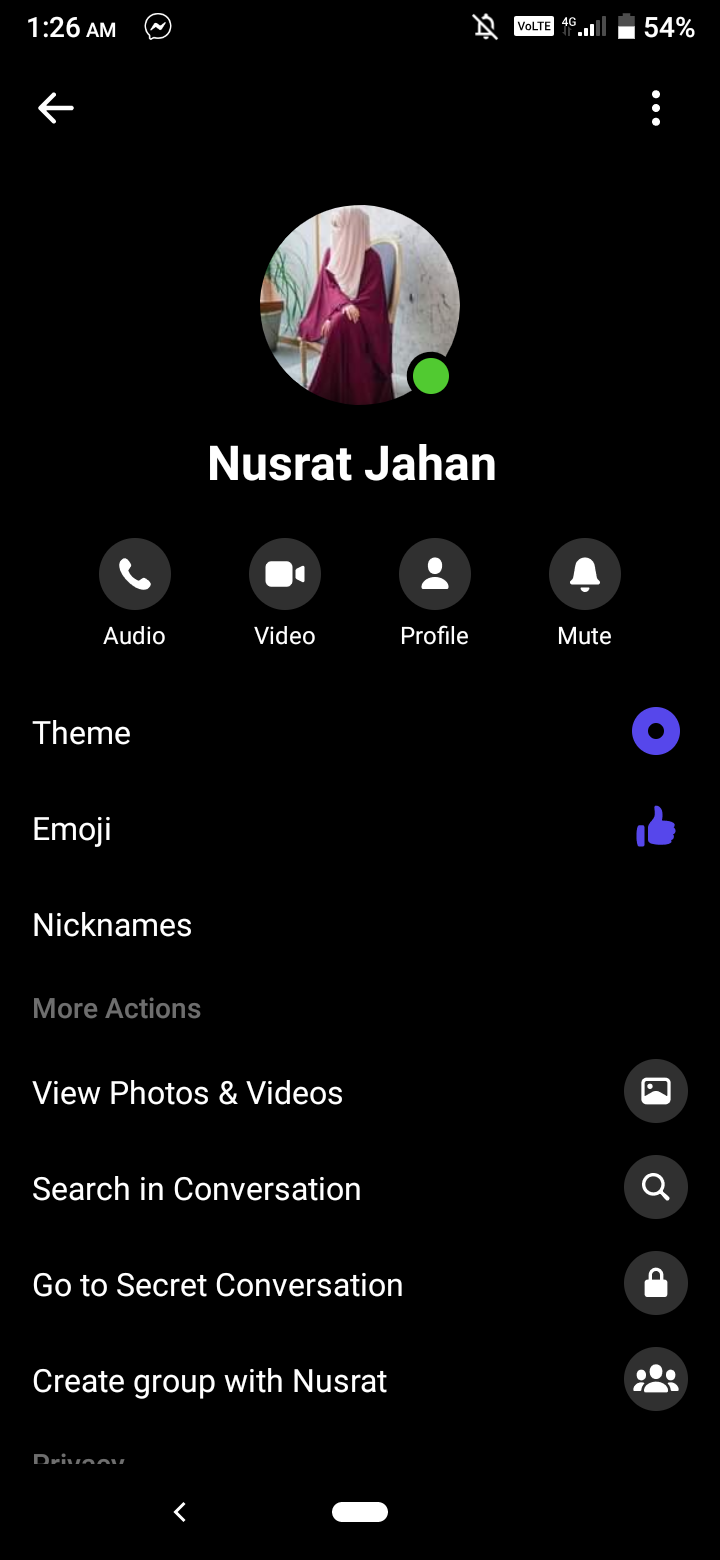Open View Photos & Videos
The width and height of the screenshot is (720, 1560).
[x=360, y=1092]
